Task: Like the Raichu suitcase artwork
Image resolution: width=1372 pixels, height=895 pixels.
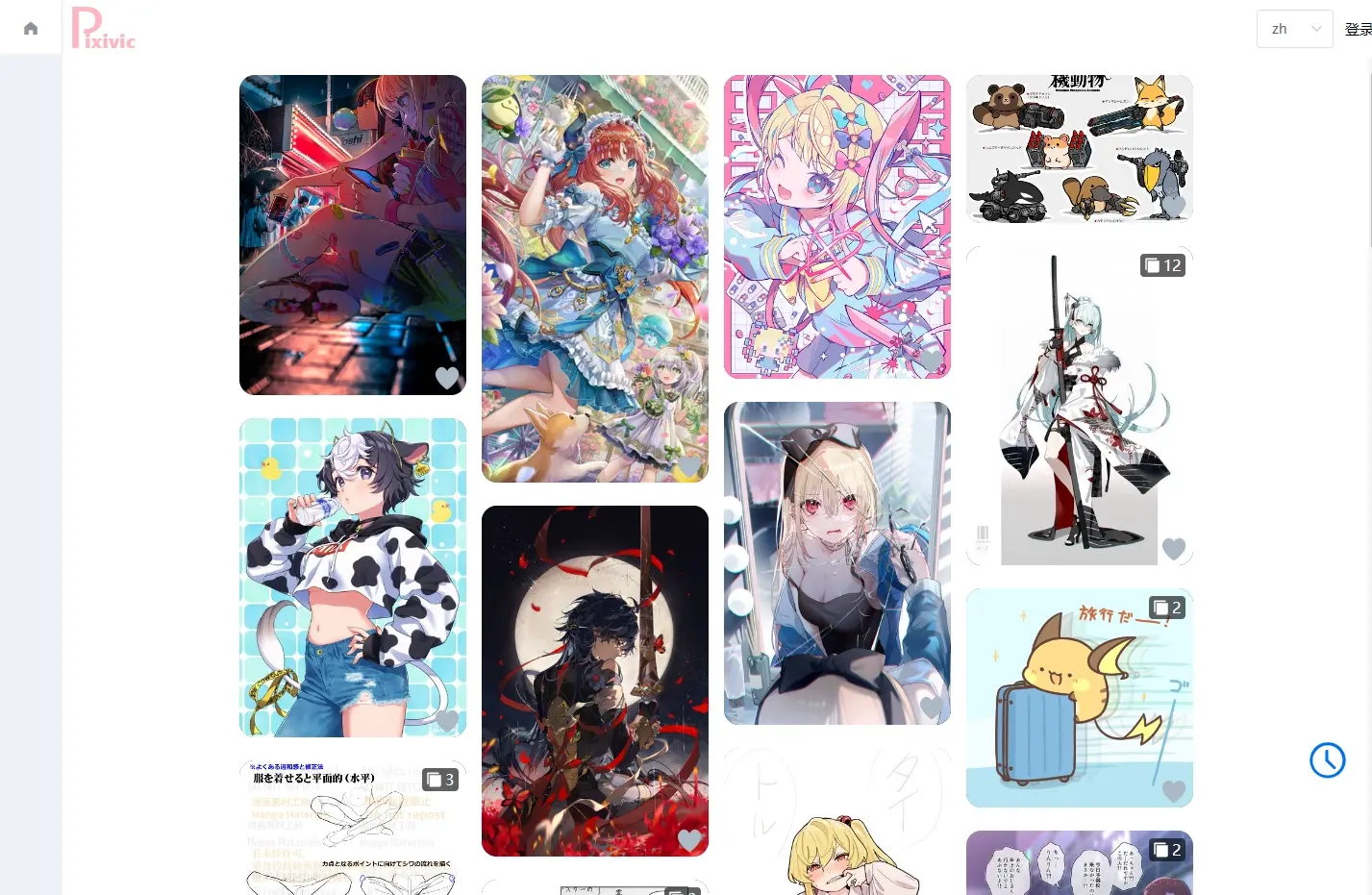Action: (1173, 790)
